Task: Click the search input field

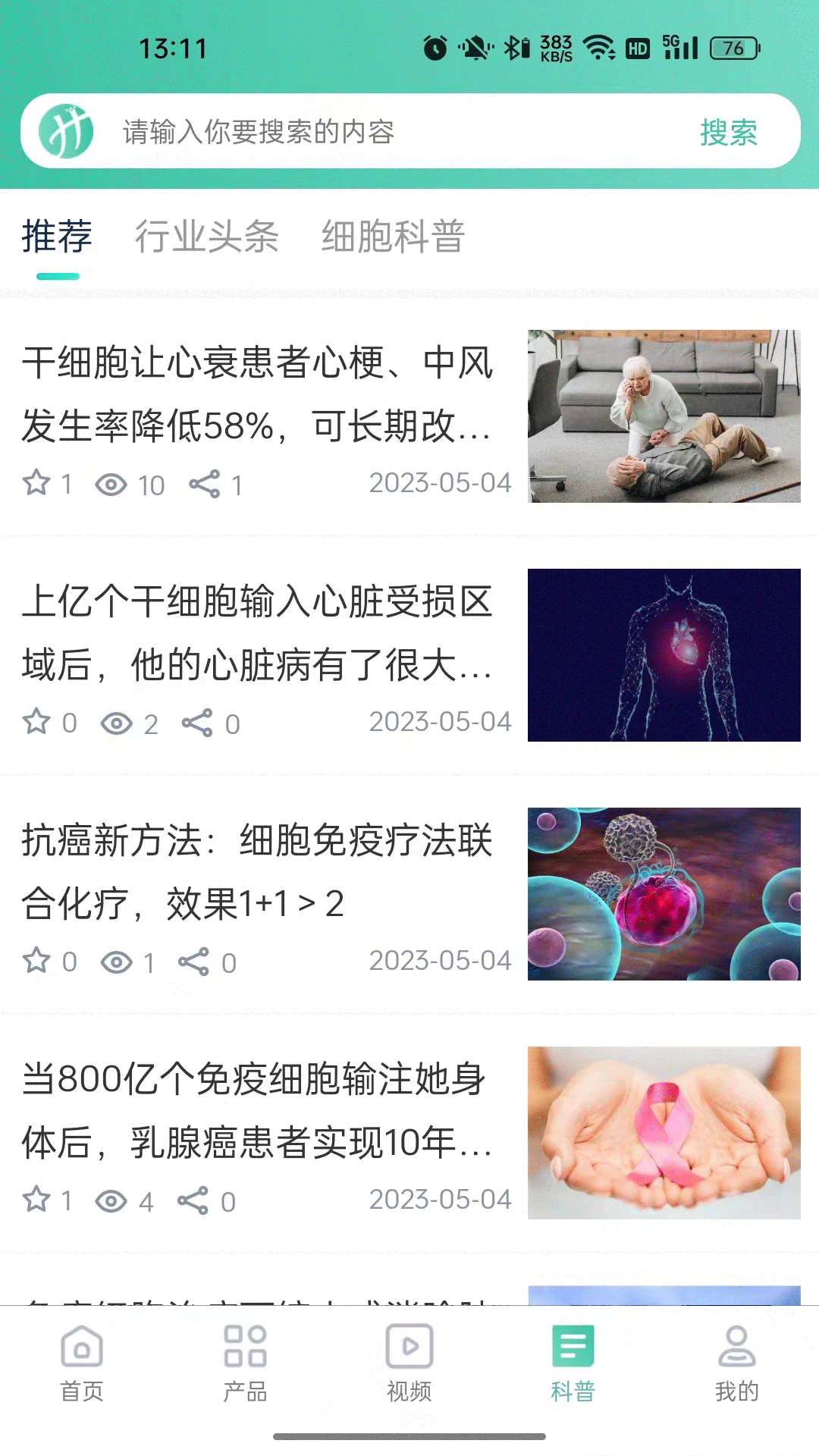Action: (341, 129)
